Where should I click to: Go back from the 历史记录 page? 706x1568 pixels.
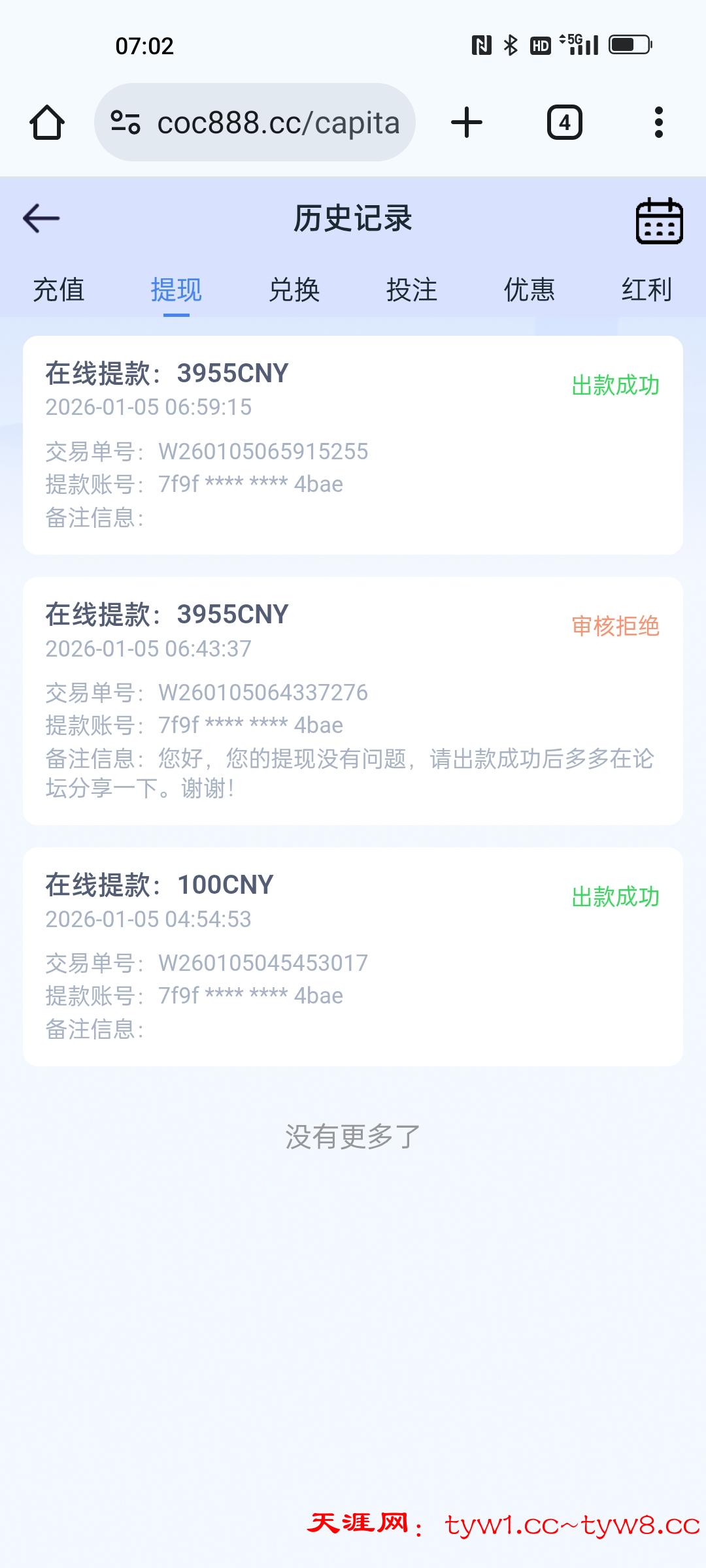coord(41,218)
